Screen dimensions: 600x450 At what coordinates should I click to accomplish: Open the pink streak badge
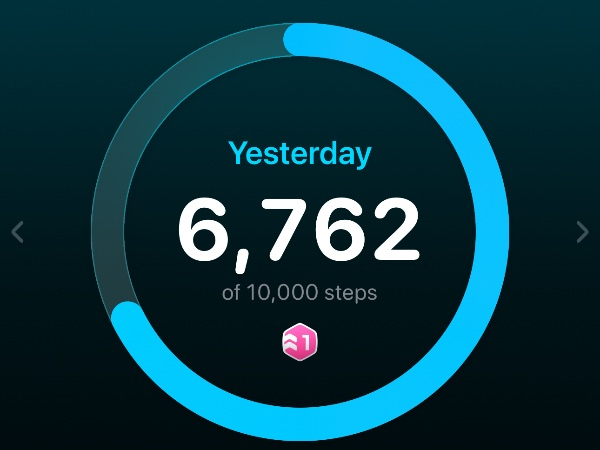click(x=300, y=343)
